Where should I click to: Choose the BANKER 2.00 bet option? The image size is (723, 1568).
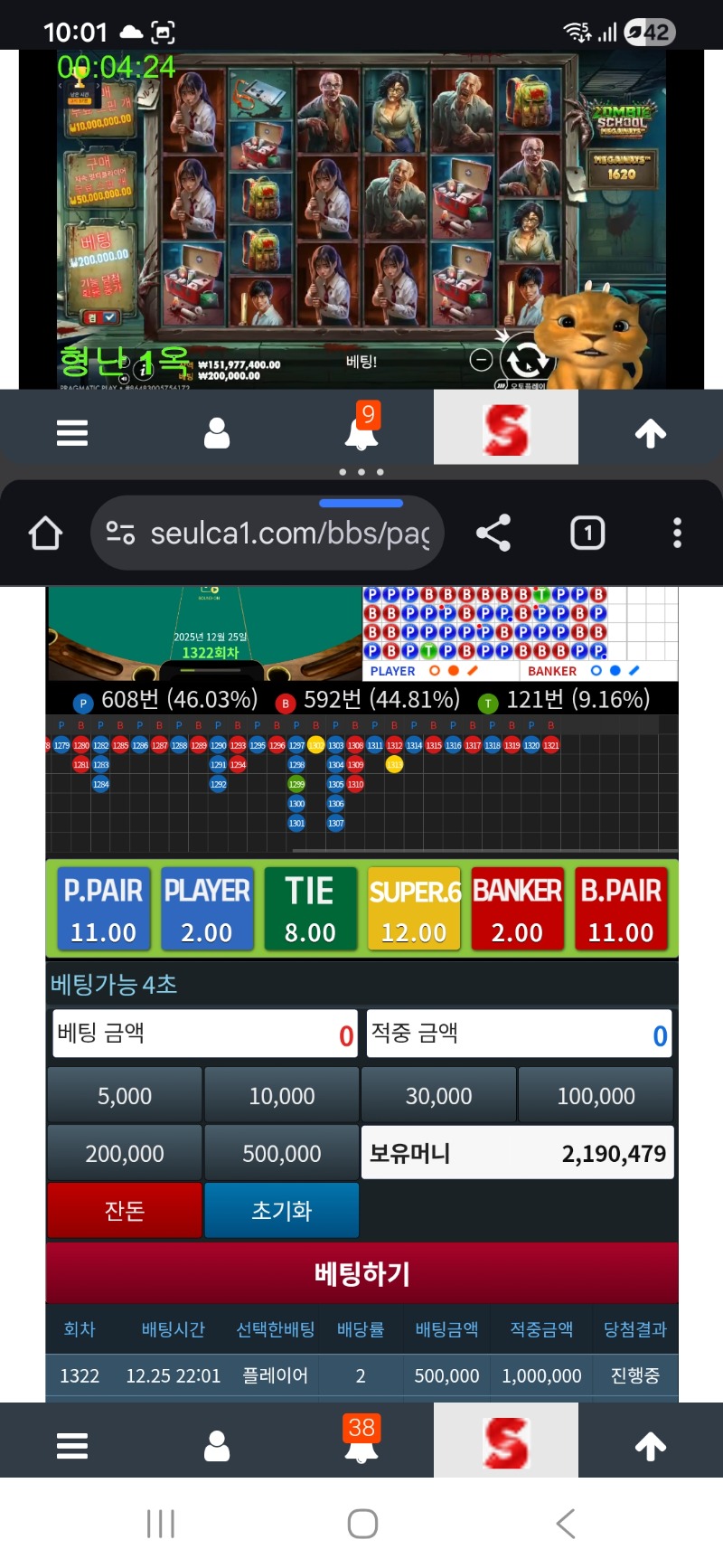517,909
